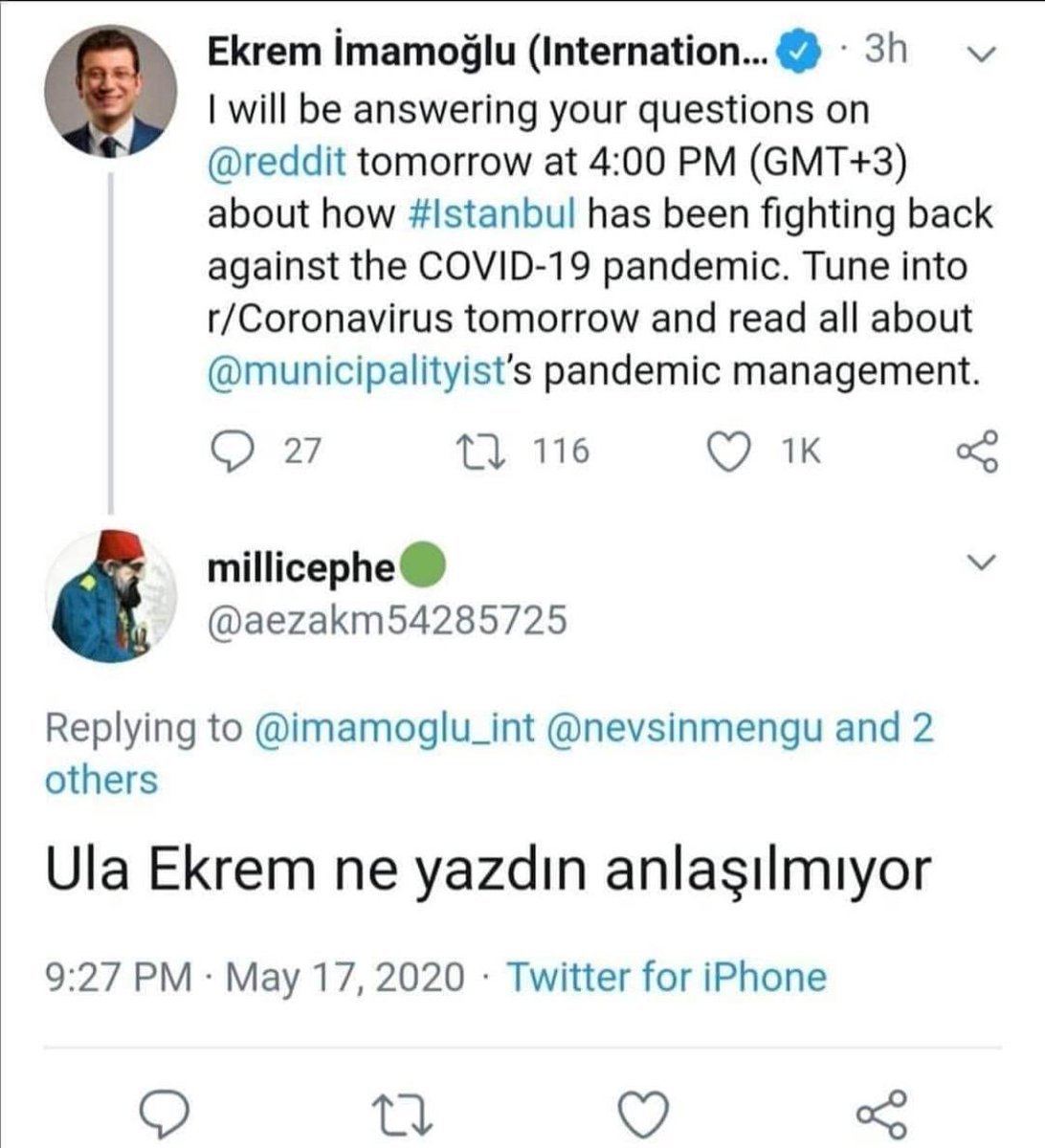Open the @municipalityist mention
Screen dimensions: 1045x1148
[x=355, y=371]
